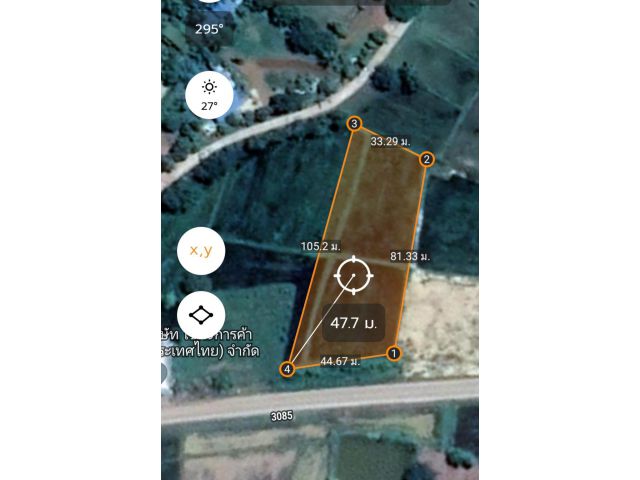
Task: Open the x,y coordinates button
Action: (201, 251)
